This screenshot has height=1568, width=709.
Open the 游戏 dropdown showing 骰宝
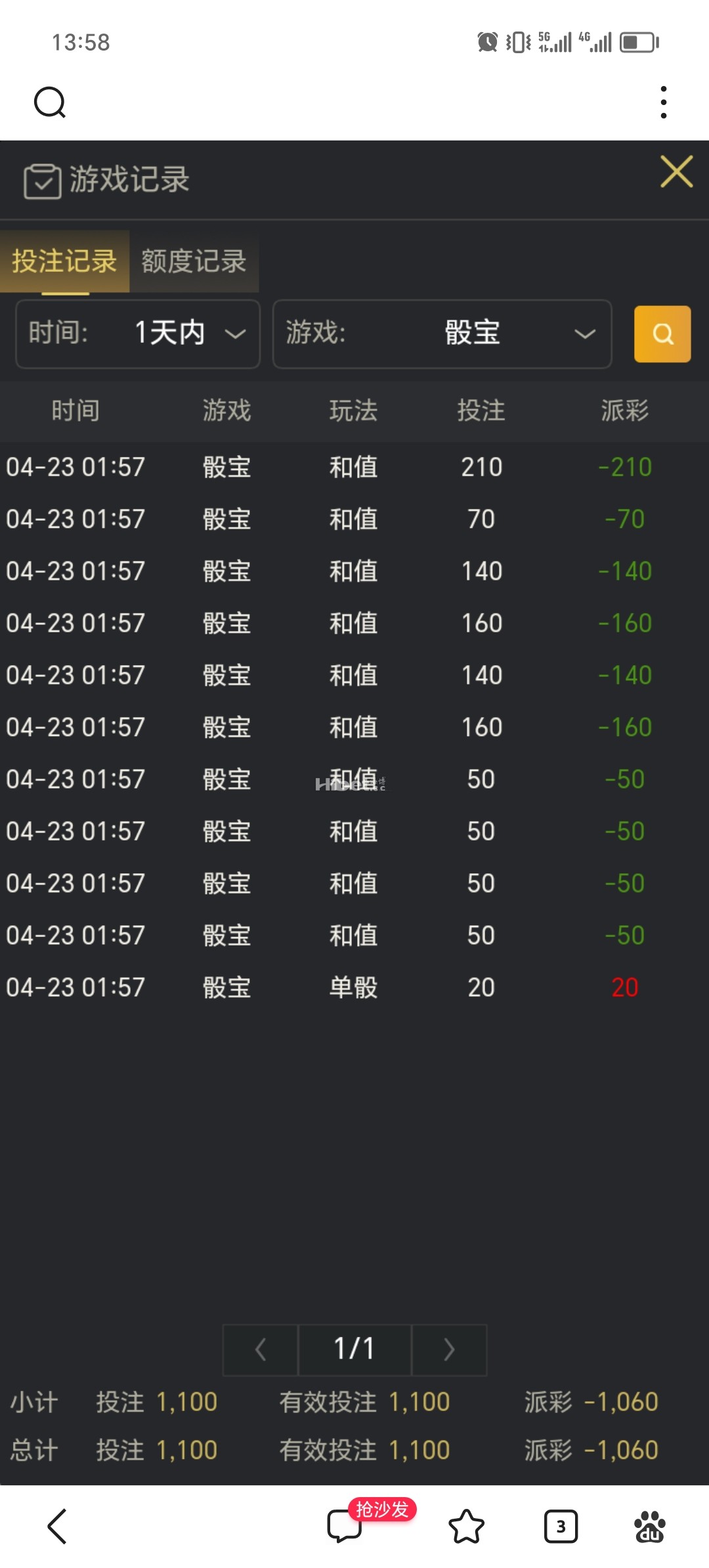pyautogui.click(x=442, y=334)
